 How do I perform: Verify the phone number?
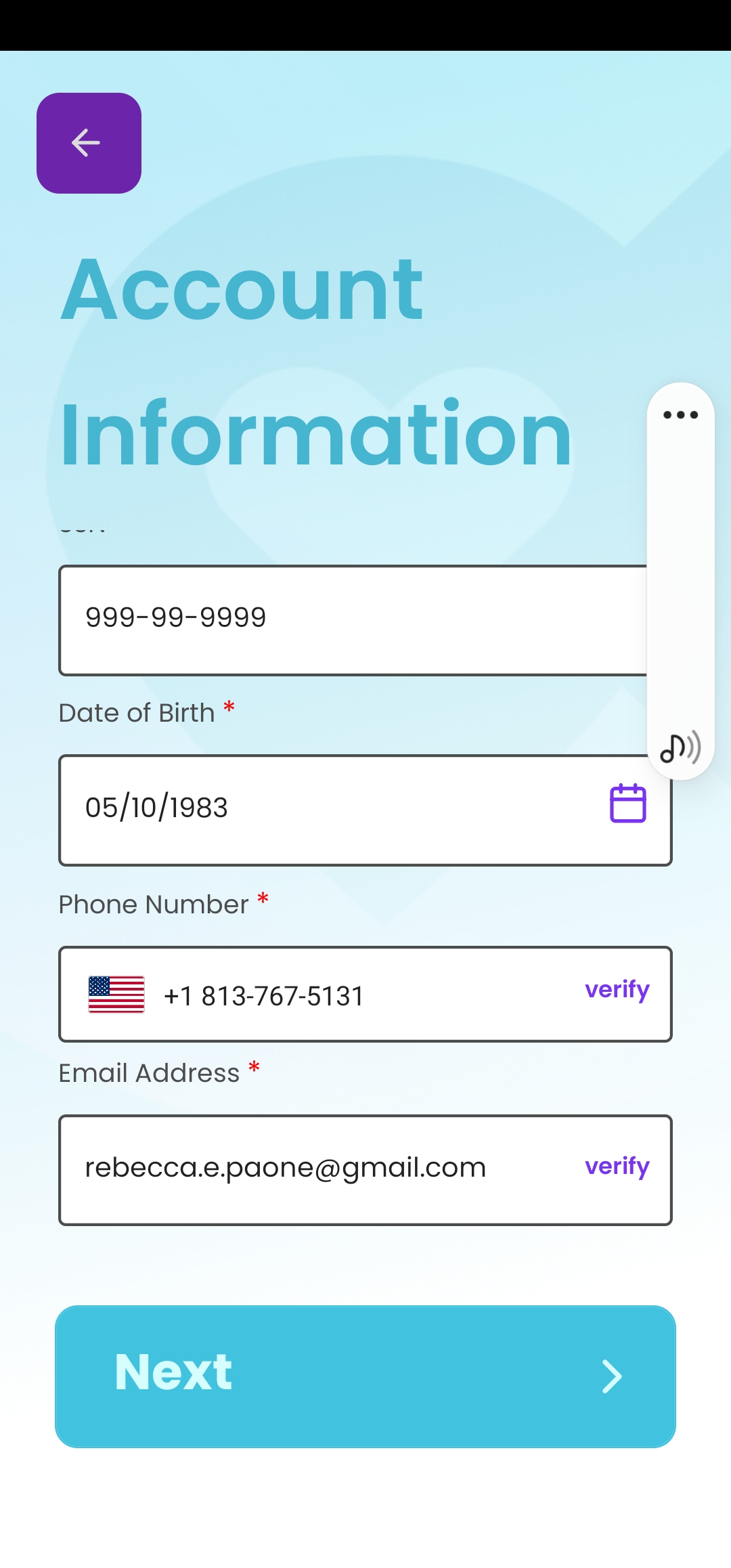[x=617, y=990]
